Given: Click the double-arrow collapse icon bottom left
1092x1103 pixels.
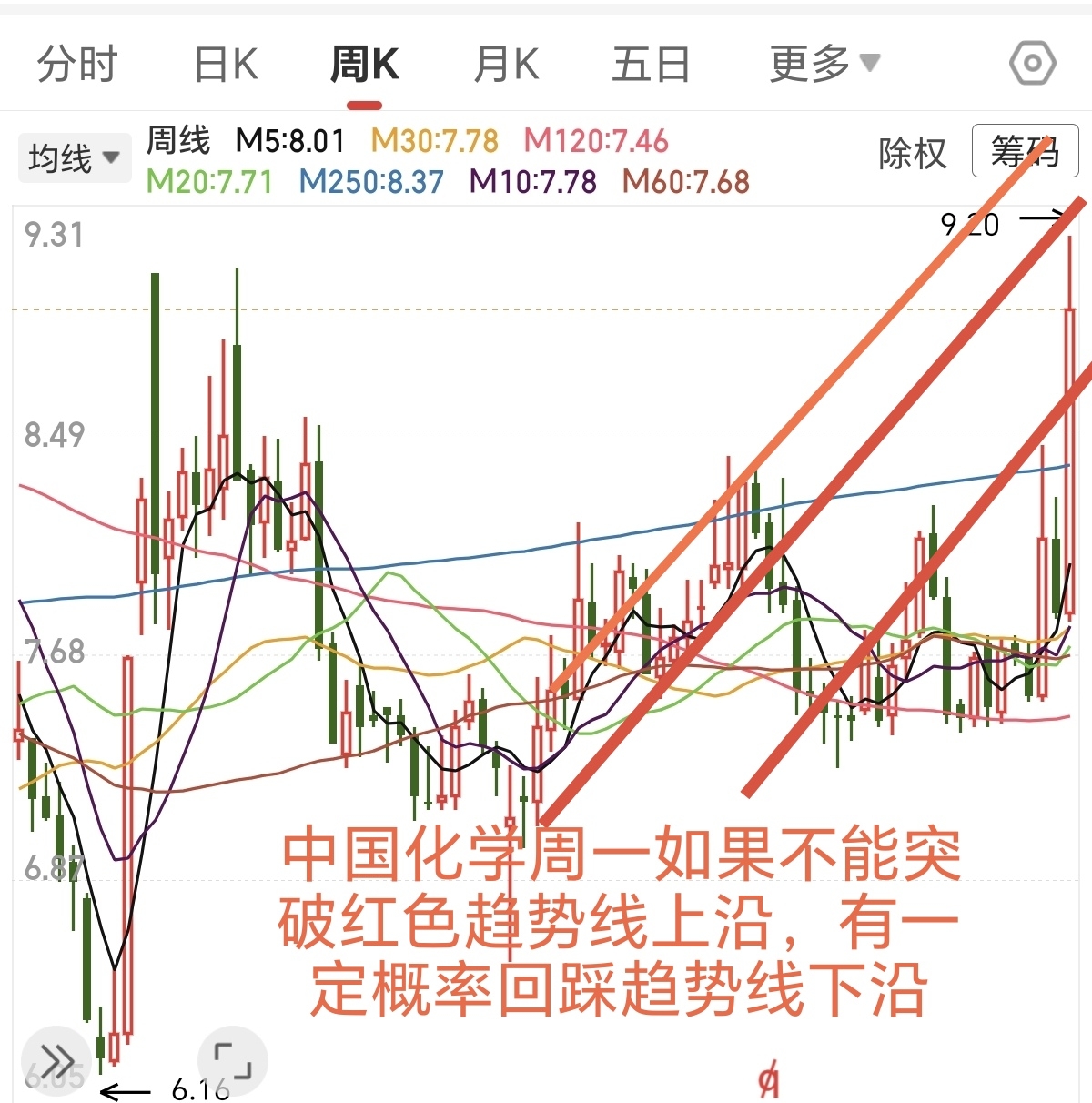Looking at the screenshot, I should (56, 1059).
